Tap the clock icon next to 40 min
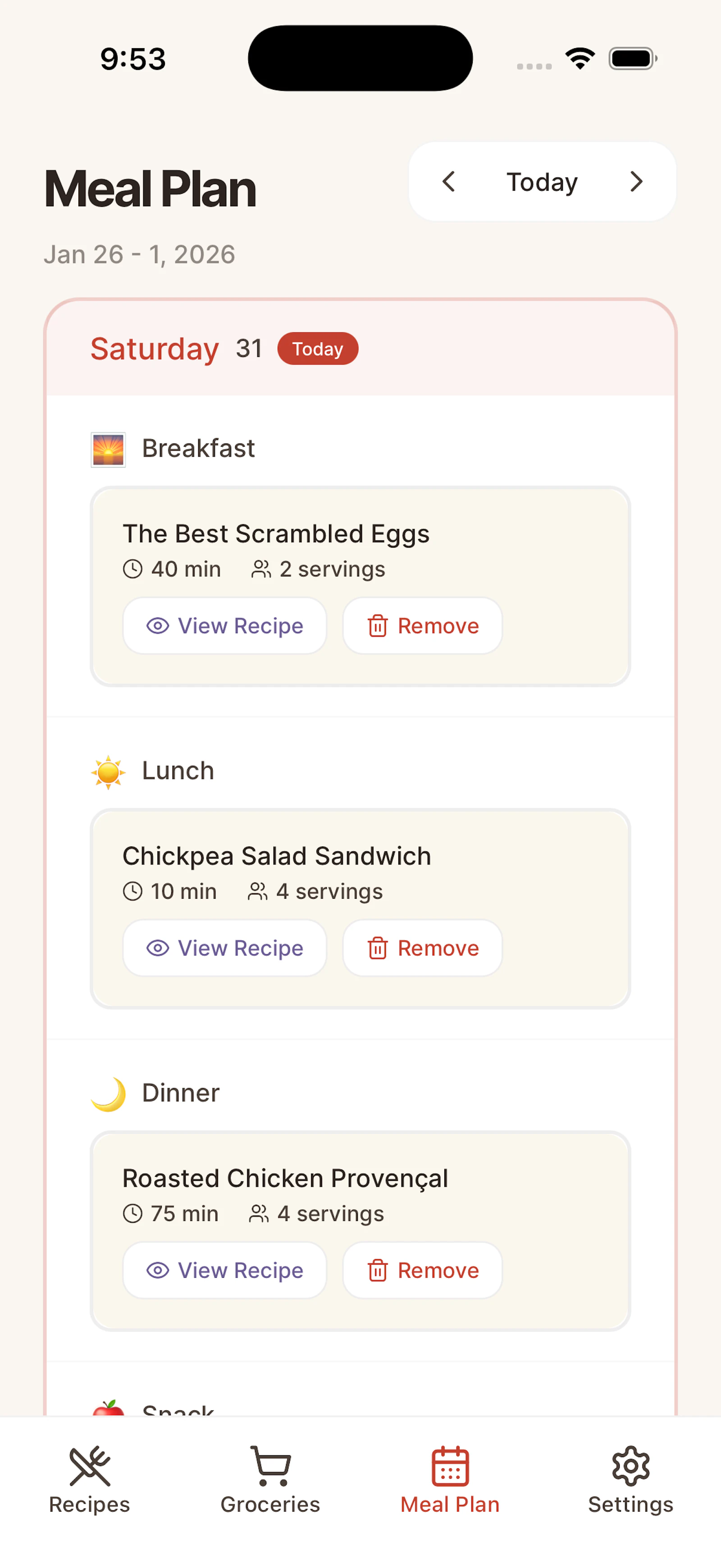 pyautogui.click(x=132, y=569)
